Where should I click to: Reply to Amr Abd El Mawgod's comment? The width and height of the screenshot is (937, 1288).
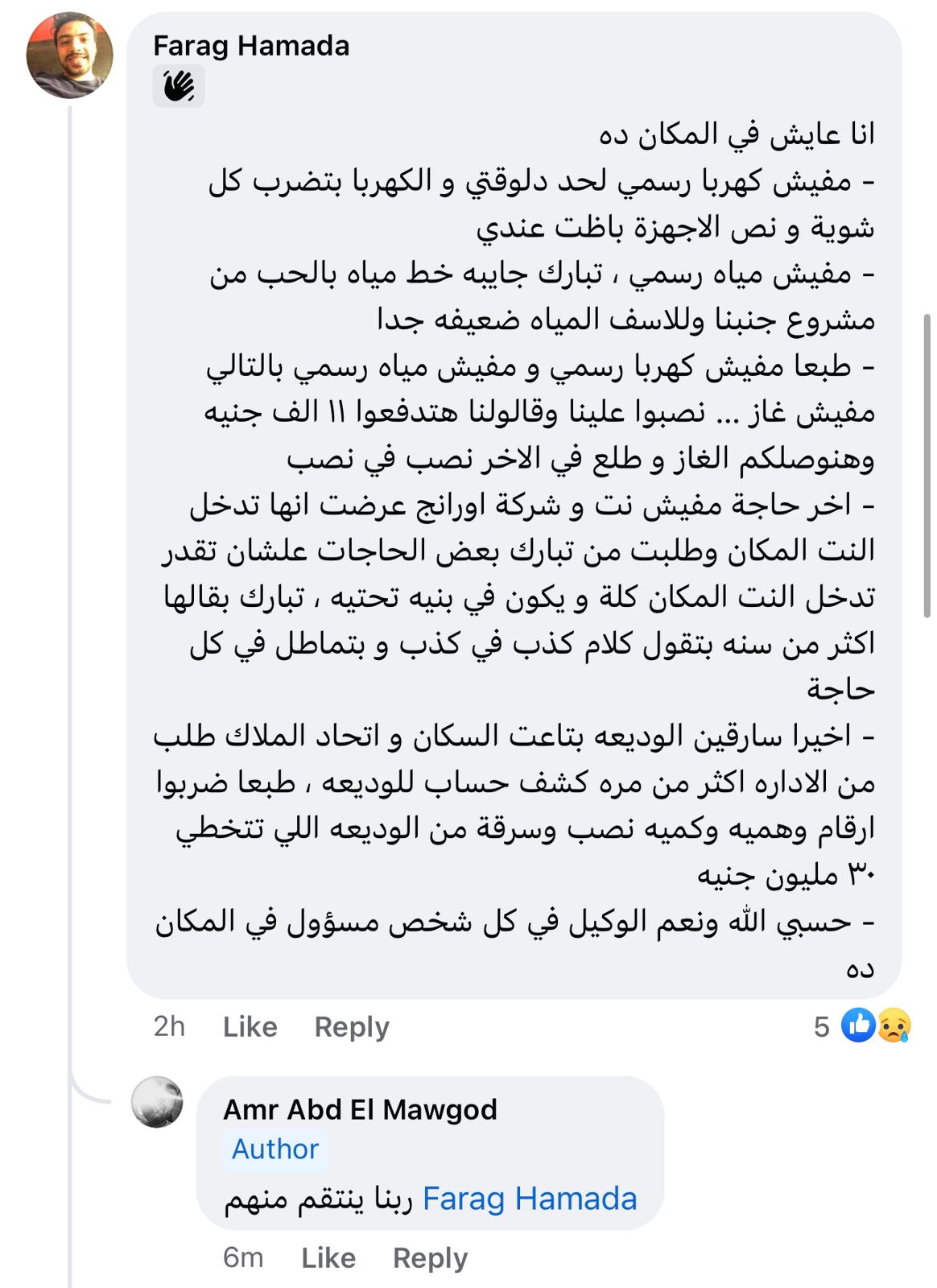coord(430,1257)
